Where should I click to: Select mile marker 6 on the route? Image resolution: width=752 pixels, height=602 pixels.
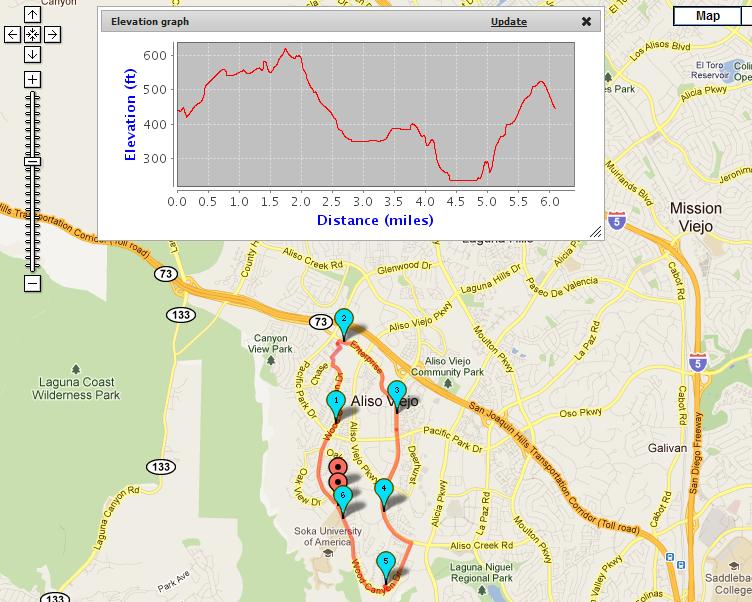[x=343, y=496]
